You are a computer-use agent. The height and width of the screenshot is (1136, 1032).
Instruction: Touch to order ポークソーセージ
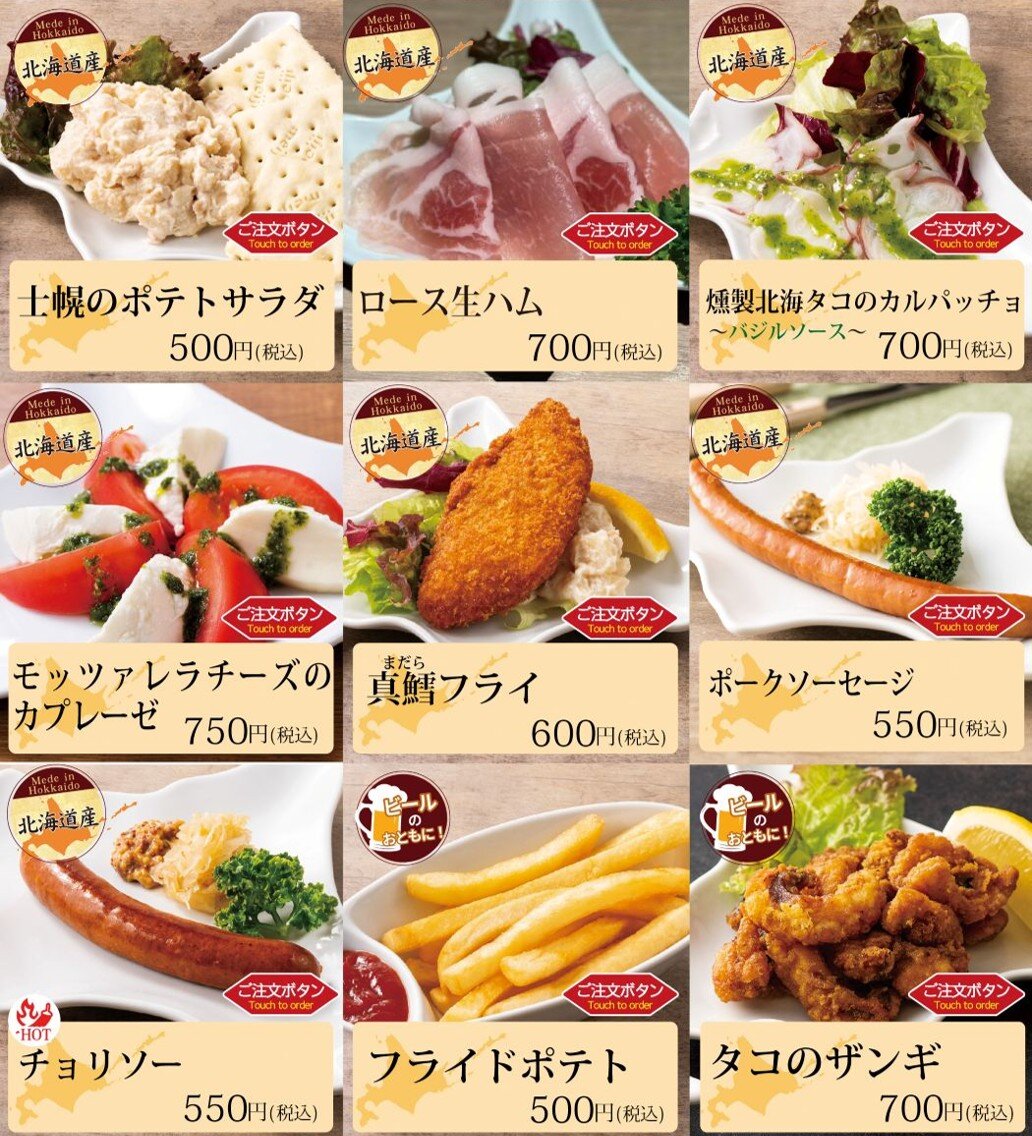coord(966,618)
